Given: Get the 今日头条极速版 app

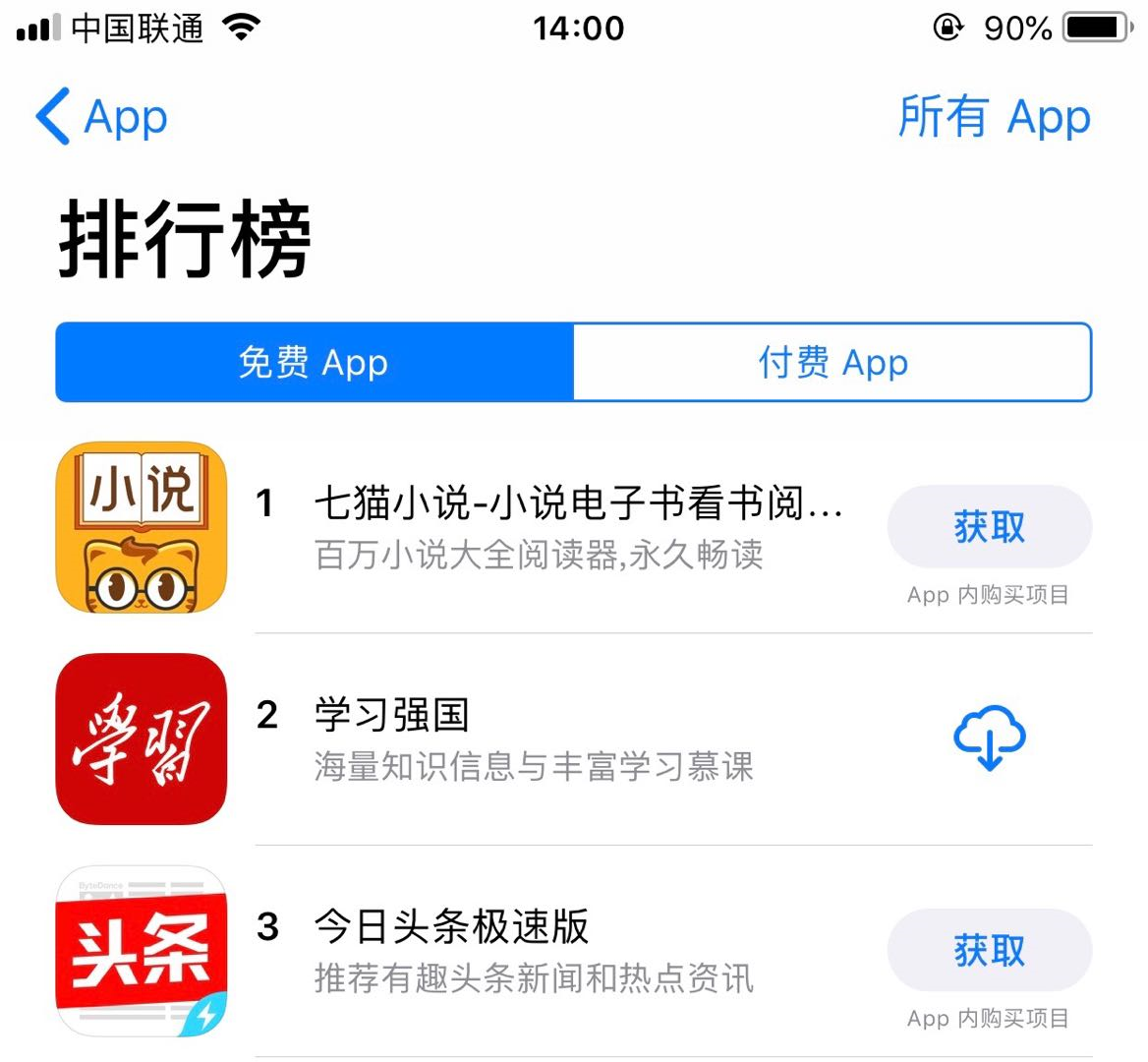Looking at the screenshot, I should (989, 951).
